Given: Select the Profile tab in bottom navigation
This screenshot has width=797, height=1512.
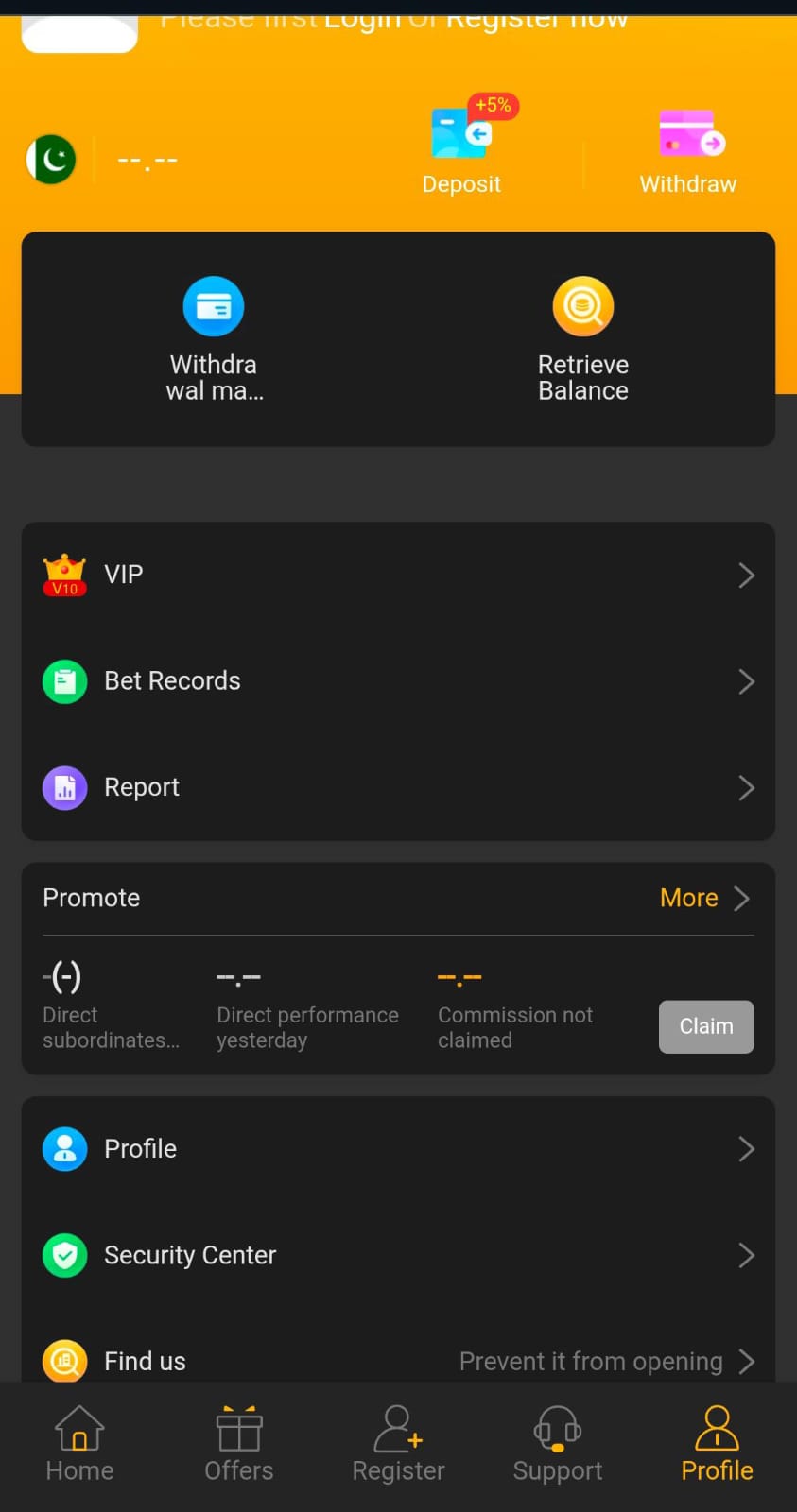Looking at the screenshot, I should click(x=717, y=1444).
